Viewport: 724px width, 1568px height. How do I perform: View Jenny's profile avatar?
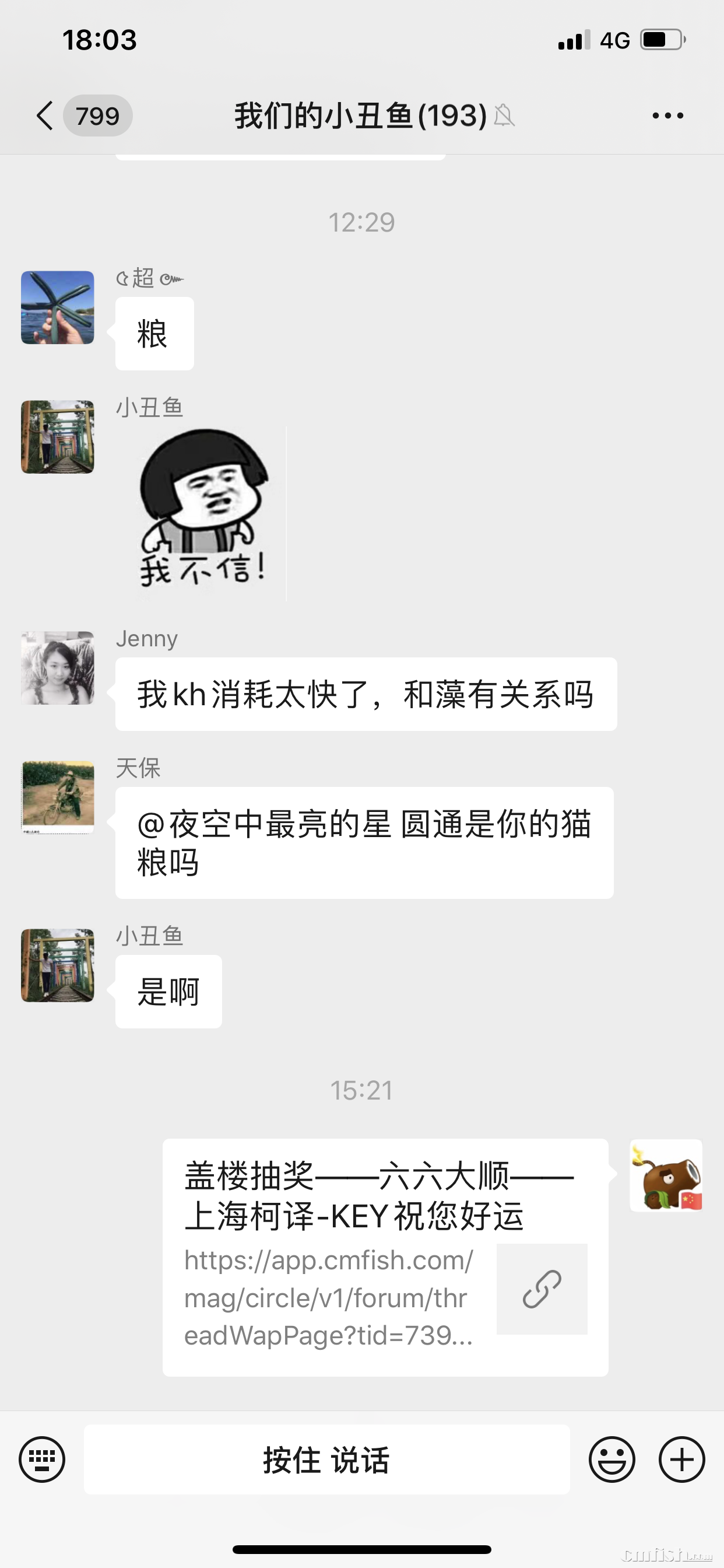tap(57, 668)
